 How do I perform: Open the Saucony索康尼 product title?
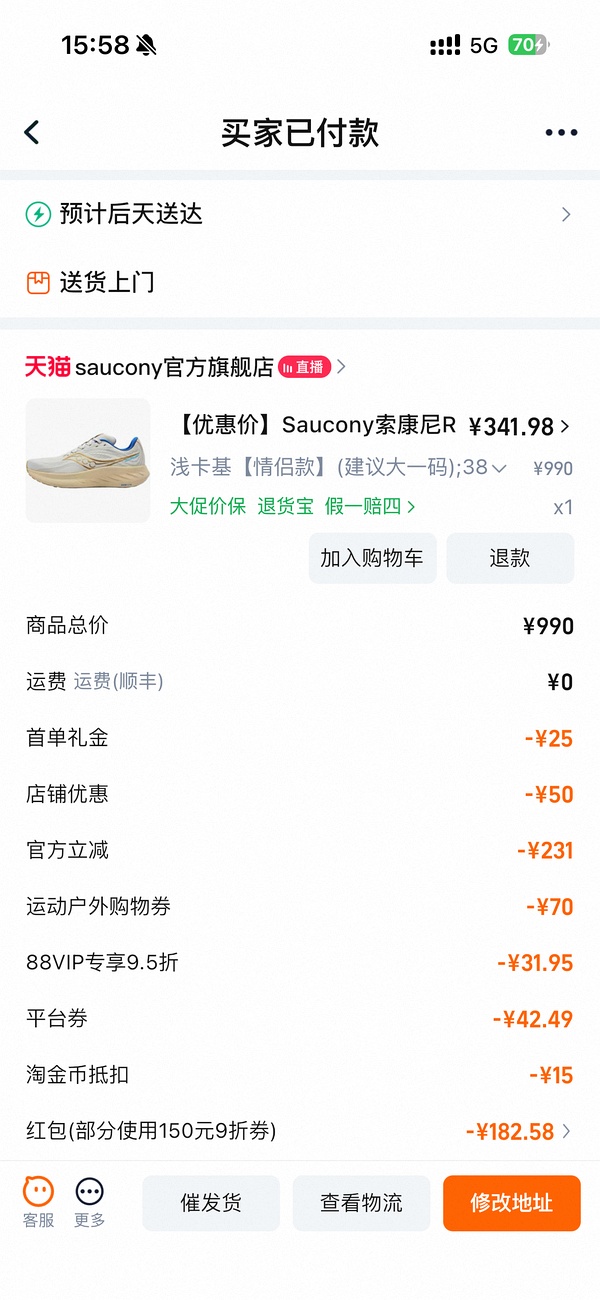click(318, 425)
